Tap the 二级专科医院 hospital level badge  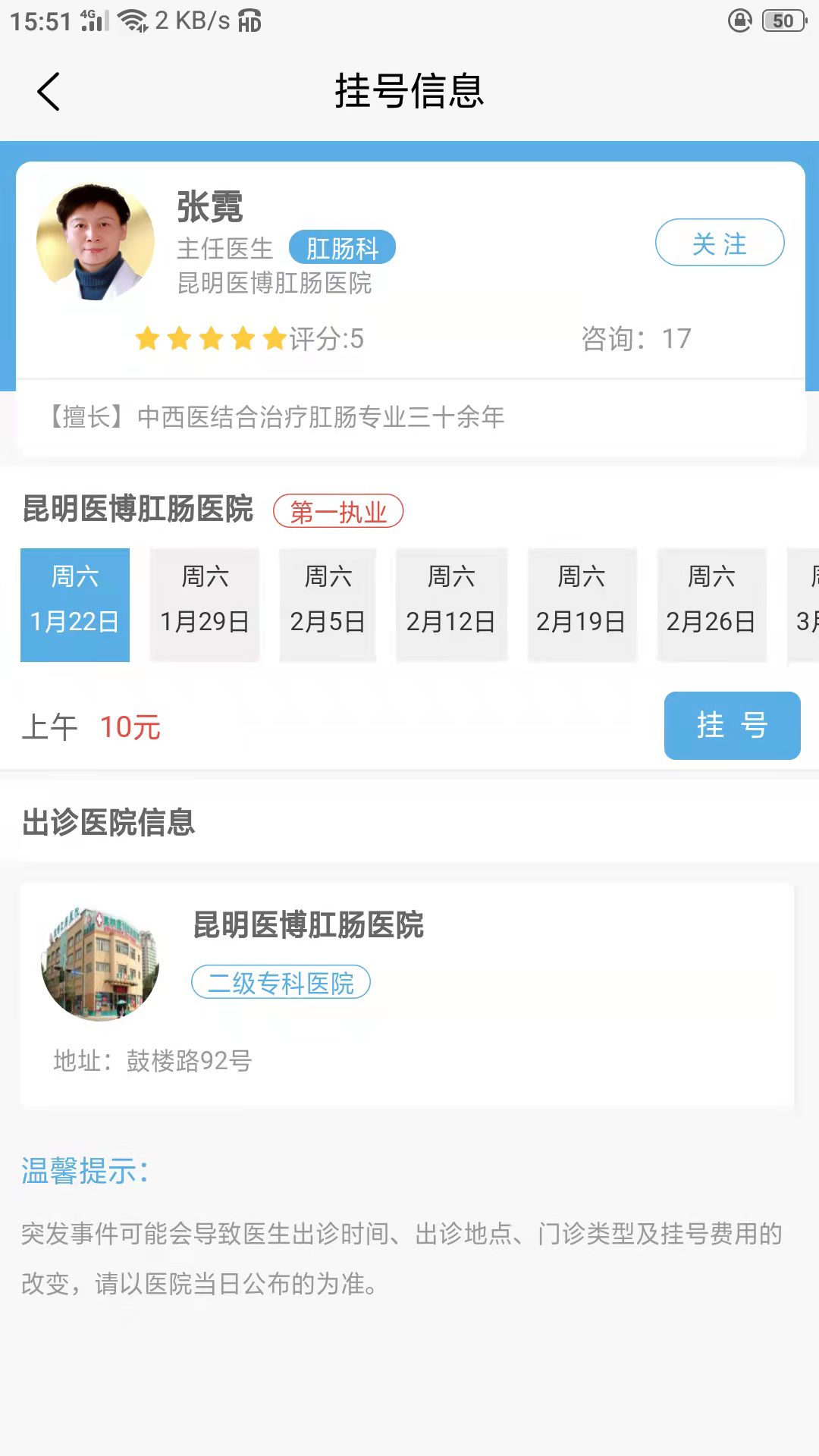(x=281, y=982)
